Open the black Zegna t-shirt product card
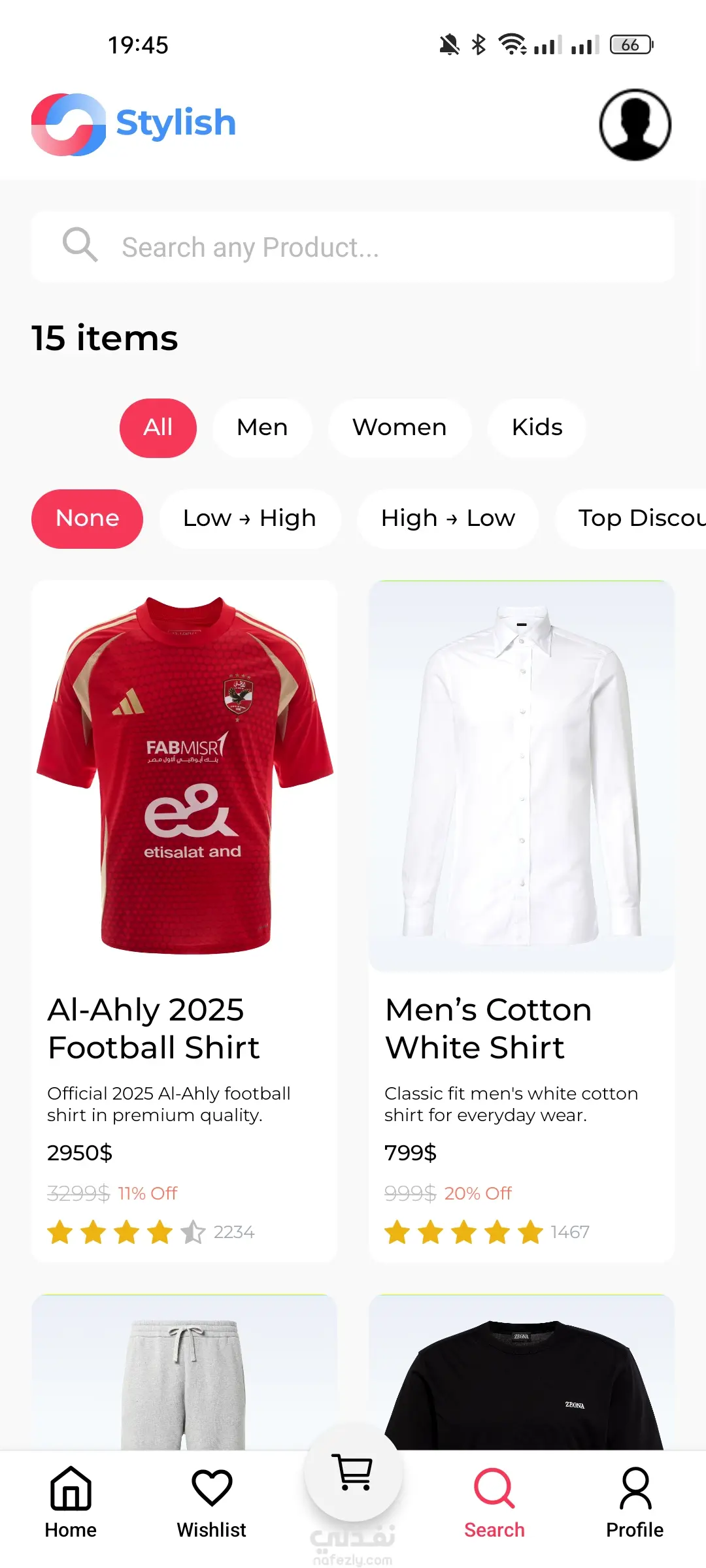Image resolution: width=706 pixels, height=1568 pixels. click(x=521, y=1372)
